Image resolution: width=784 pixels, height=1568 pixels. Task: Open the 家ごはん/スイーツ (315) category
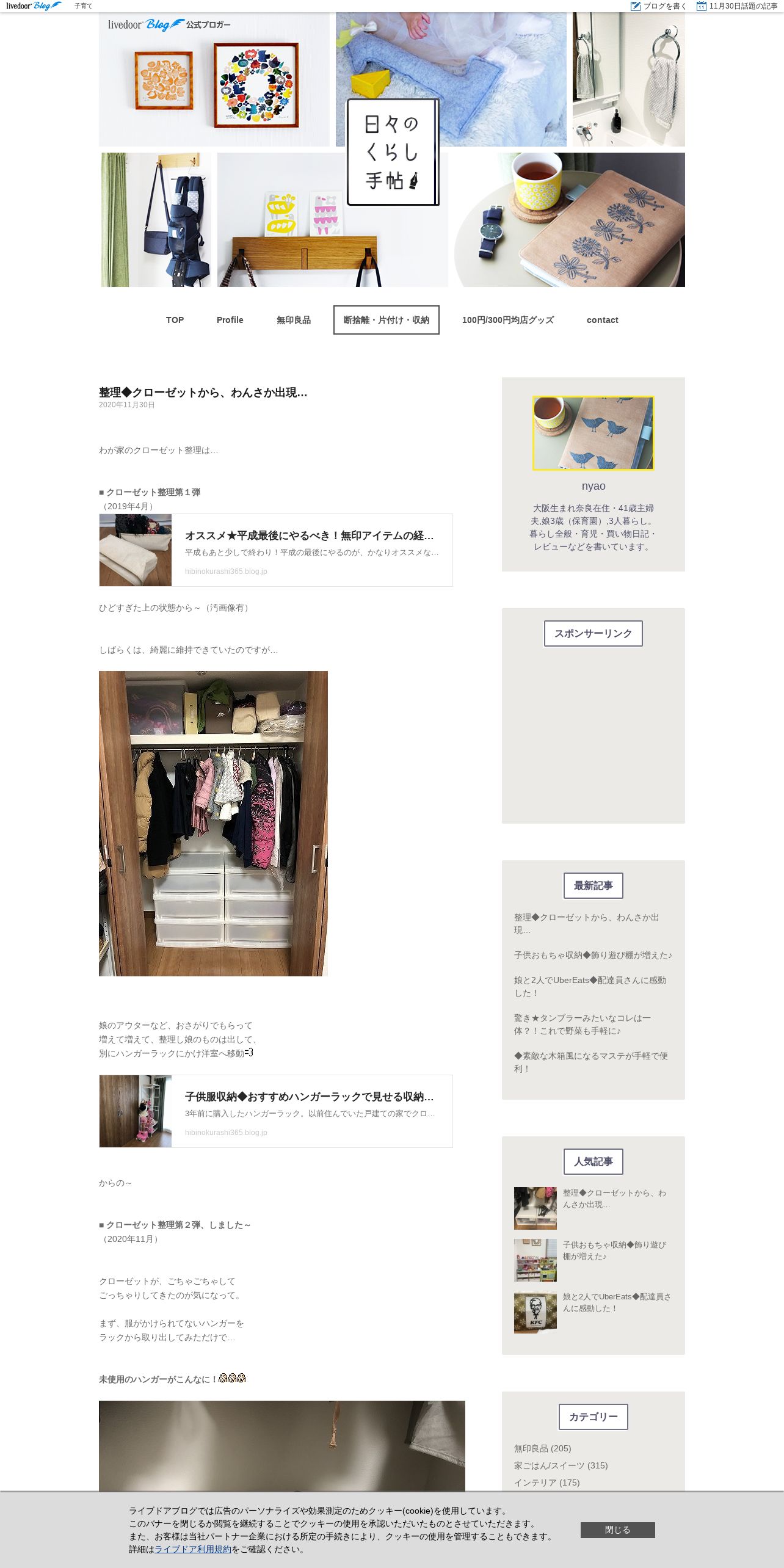pos(561,1465)
